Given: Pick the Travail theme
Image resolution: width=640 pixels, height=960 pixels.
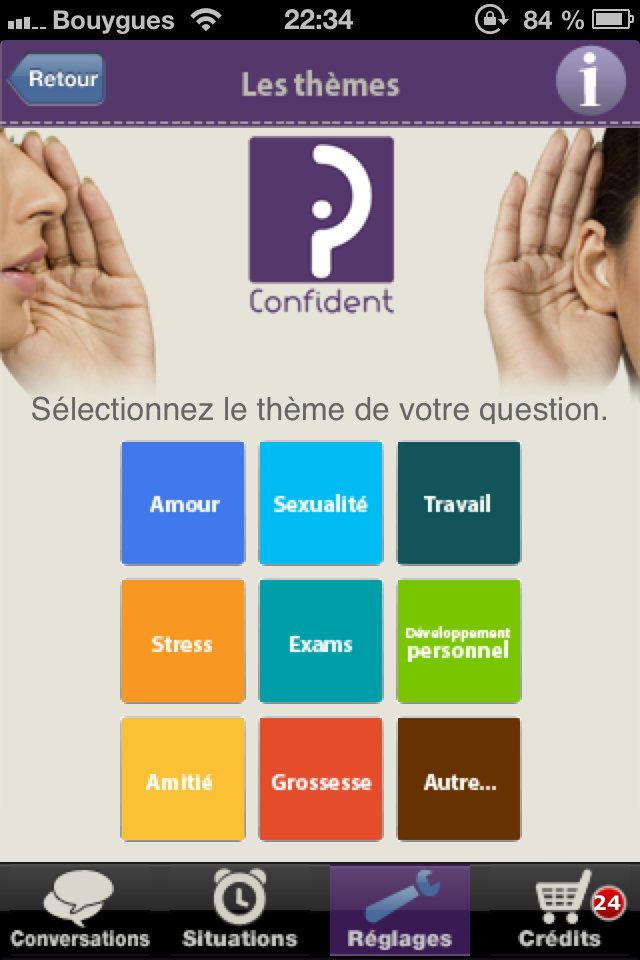Looking at the screenshot, I should 459,503.
